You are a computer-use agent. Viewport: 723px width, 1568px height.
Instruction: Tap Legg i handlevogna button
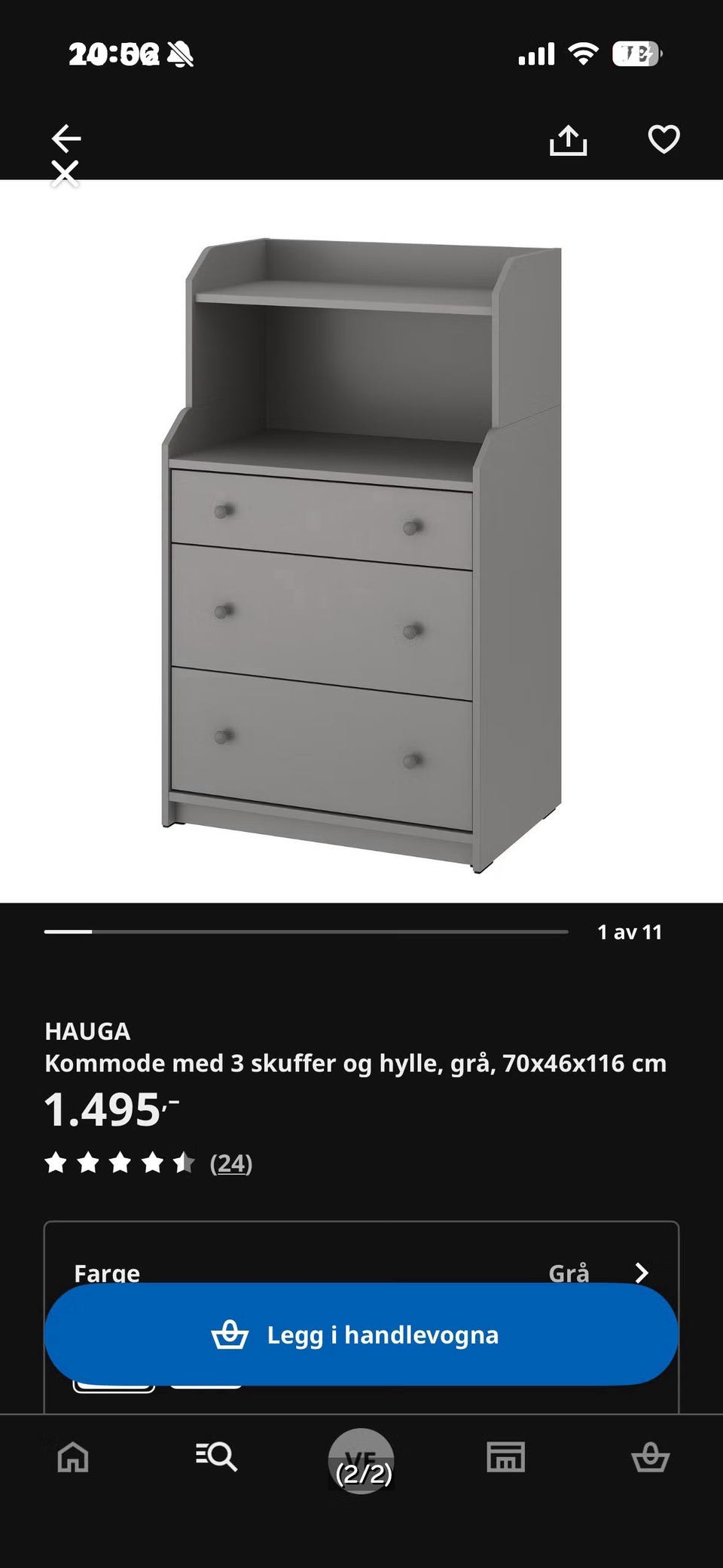[x=361, y=1334]
